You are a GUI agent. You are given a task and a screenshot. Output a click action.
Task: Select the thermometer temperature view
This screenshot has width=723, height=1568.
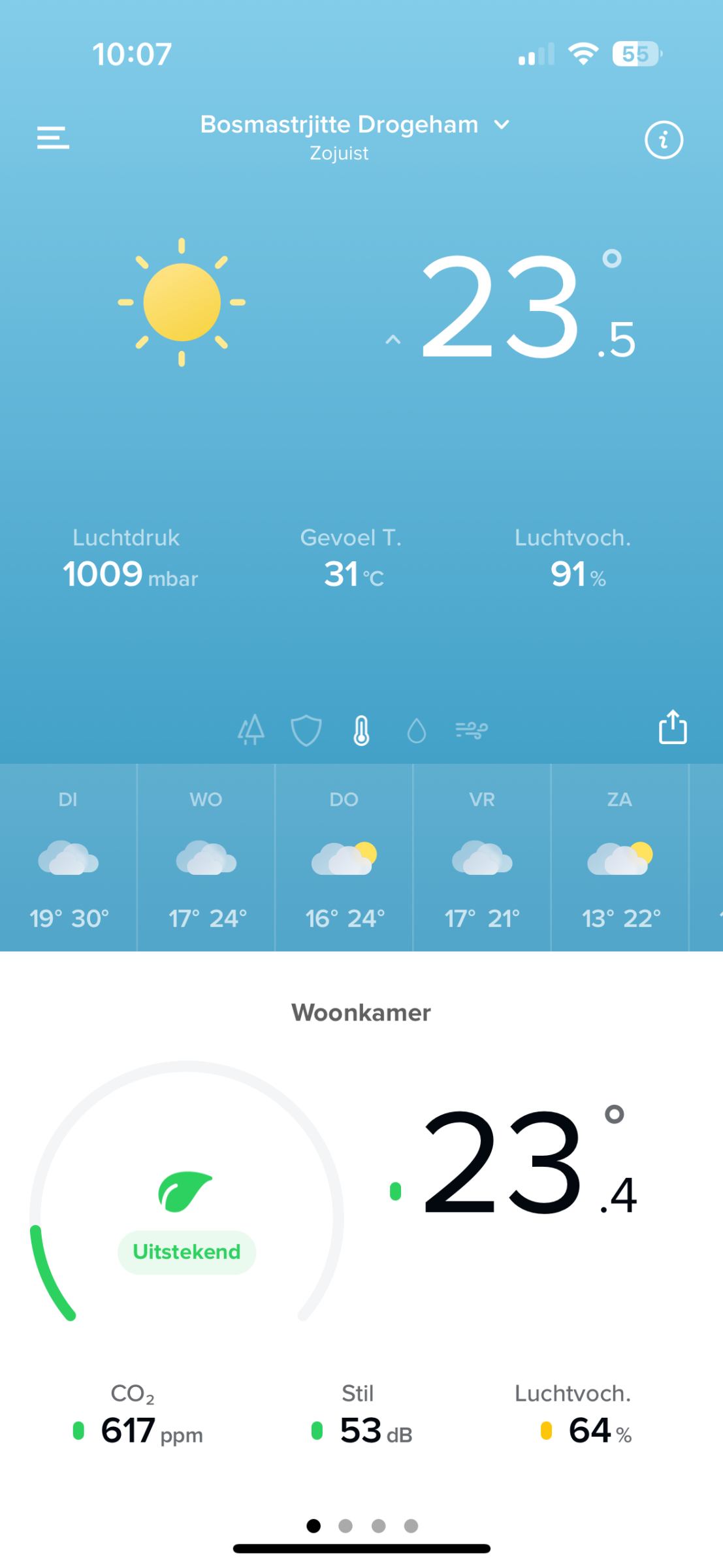point(361,730)
